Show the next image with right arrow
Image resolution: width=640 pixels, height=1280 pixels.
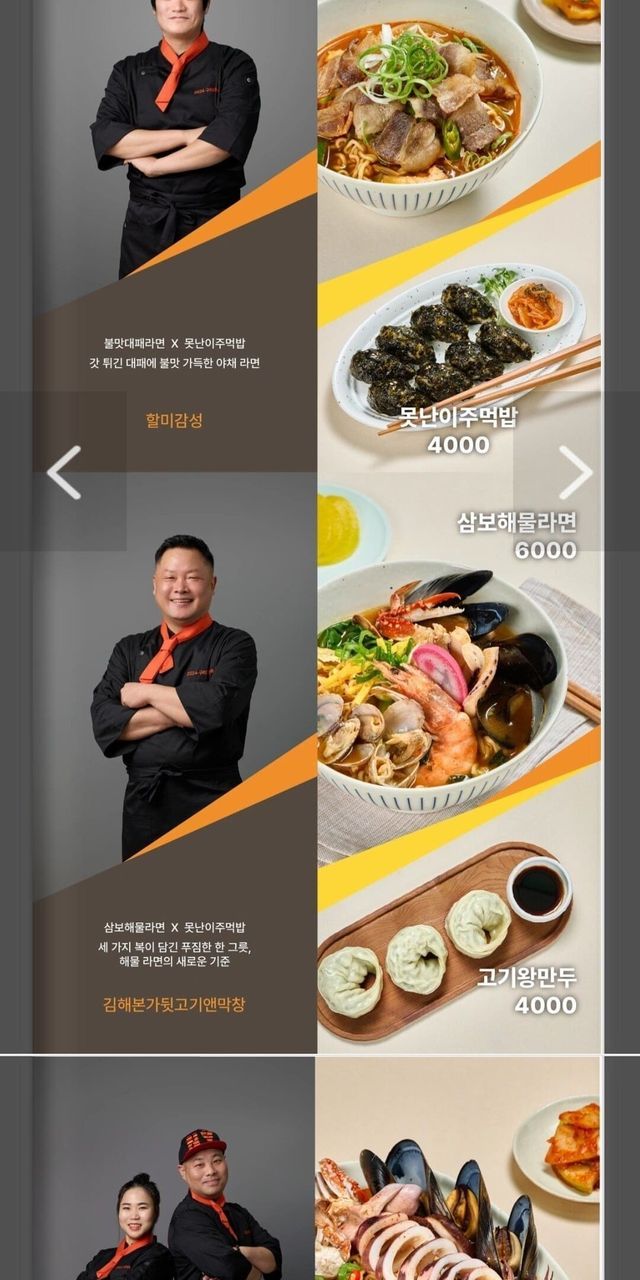[576, 472]
